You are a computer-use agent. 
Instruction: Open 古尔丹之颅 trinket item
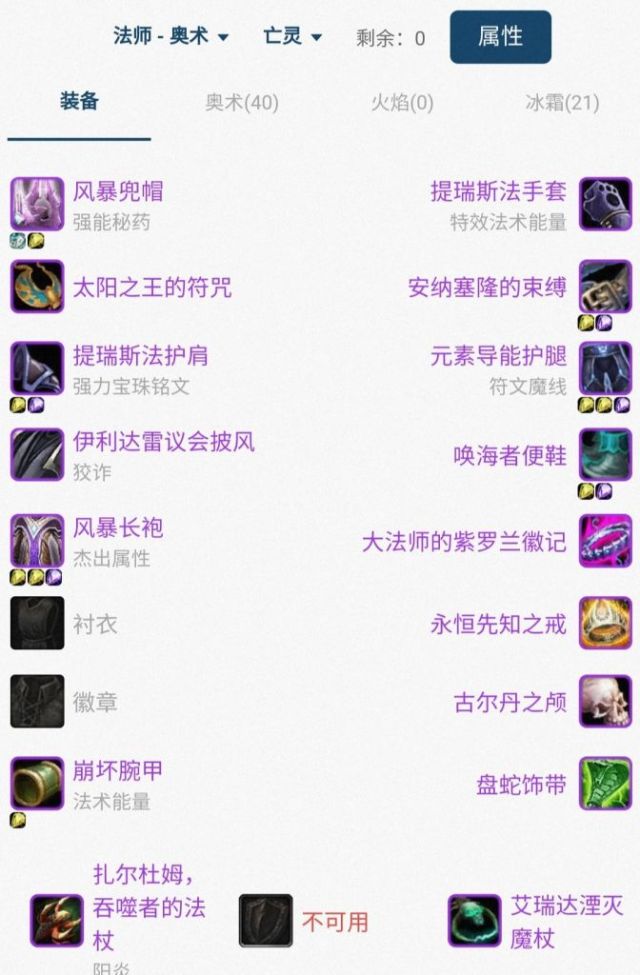(510, 702)
